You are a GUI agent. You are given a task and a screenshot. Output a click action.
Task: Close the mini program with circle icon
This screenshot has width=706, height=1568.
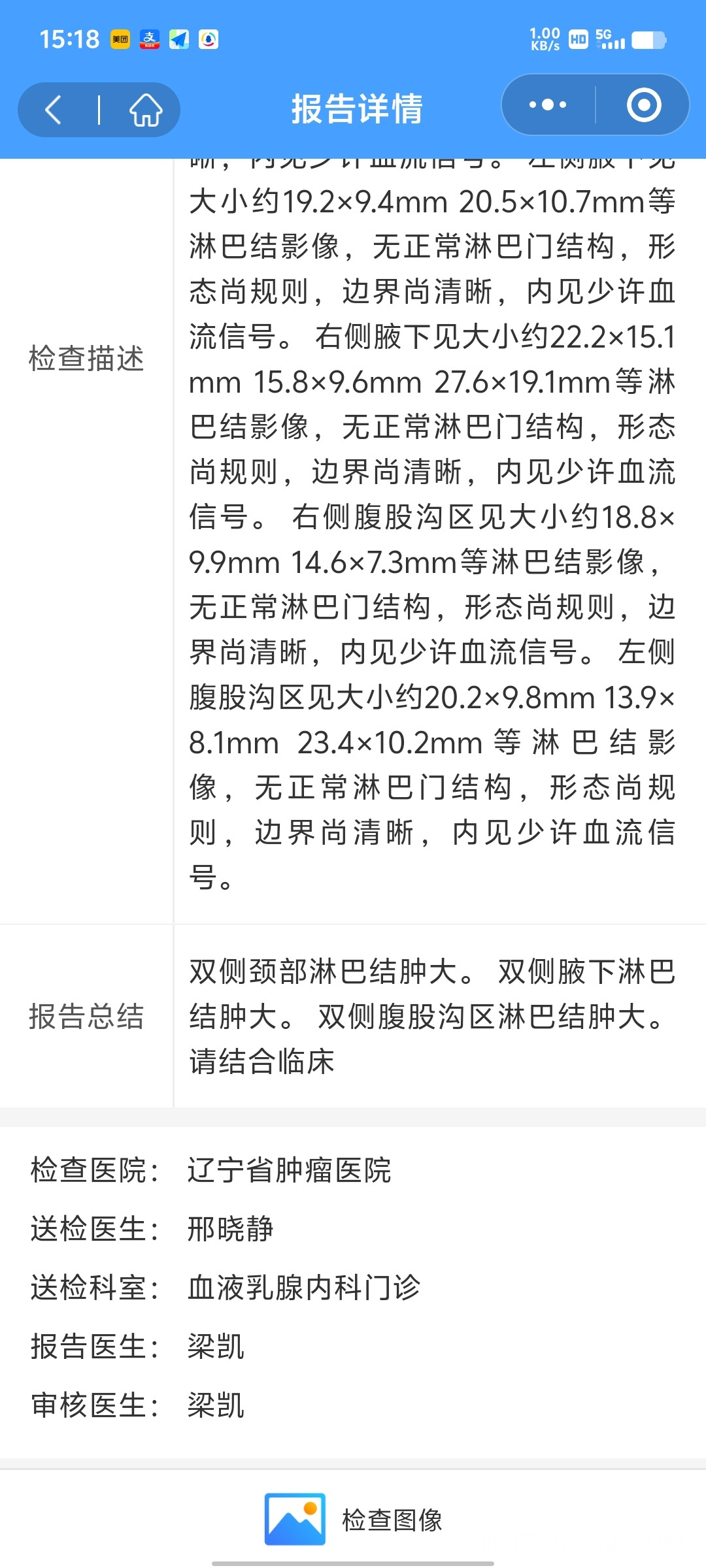click(x=644, y=105)
